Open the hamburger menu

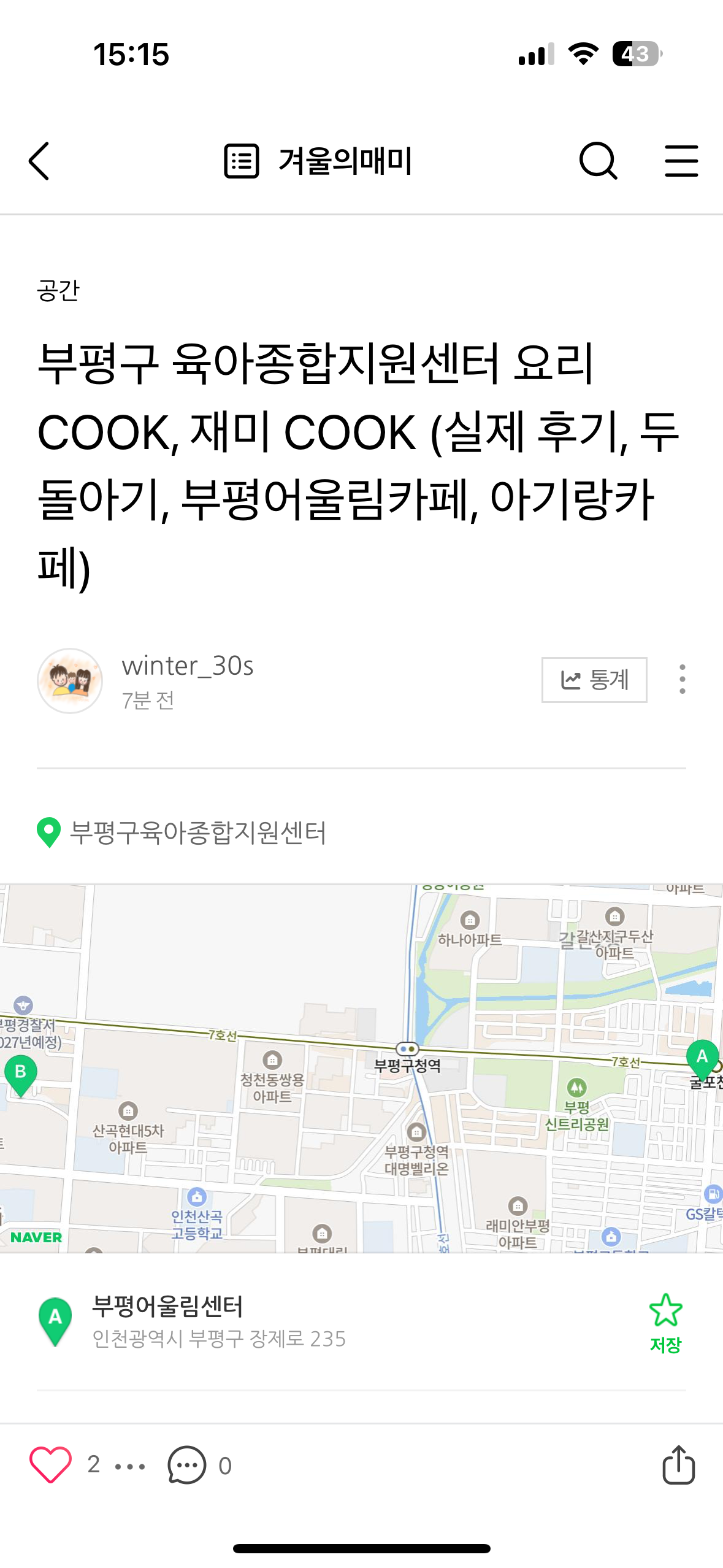[681, 161]
